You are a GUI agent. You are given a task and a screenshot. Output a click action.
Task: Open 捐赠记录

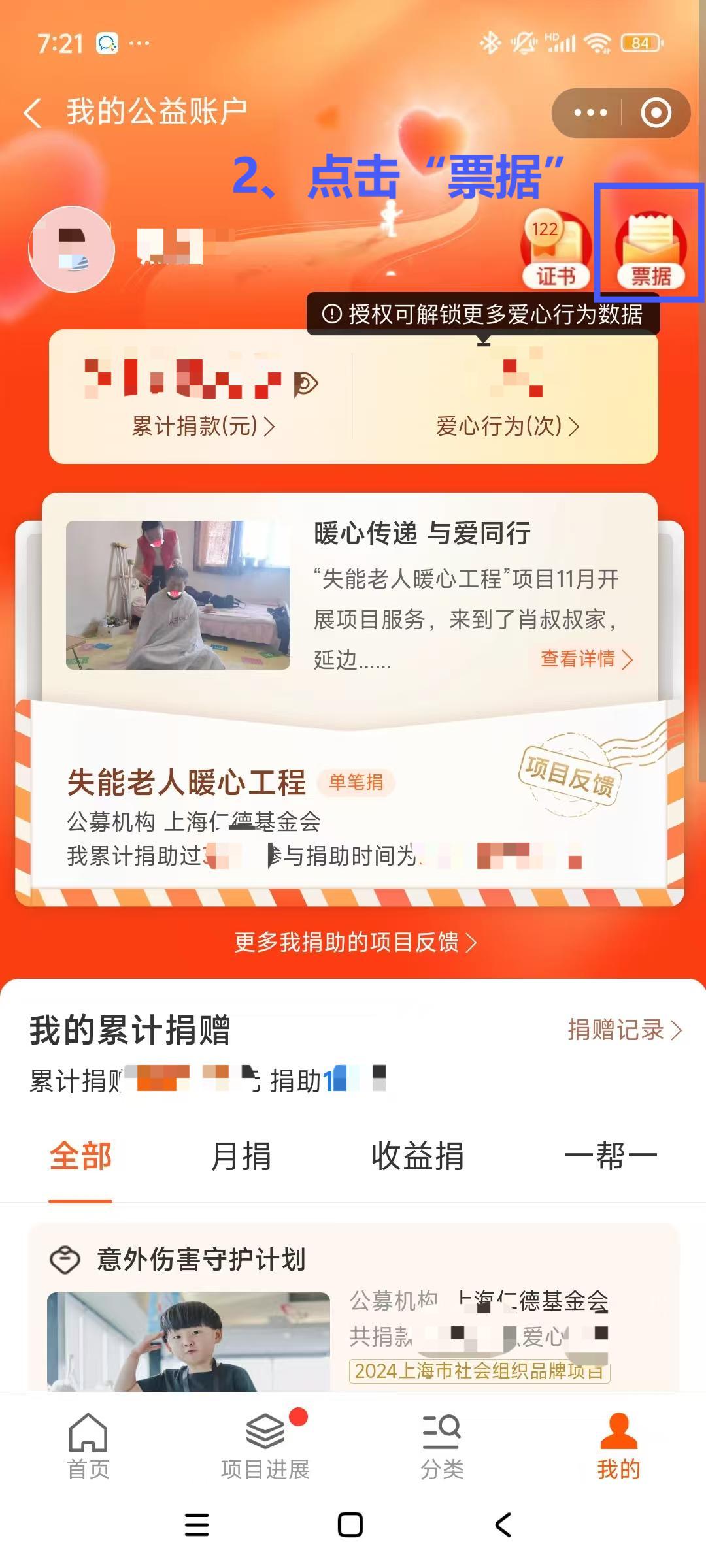(x=624, y=1030)
